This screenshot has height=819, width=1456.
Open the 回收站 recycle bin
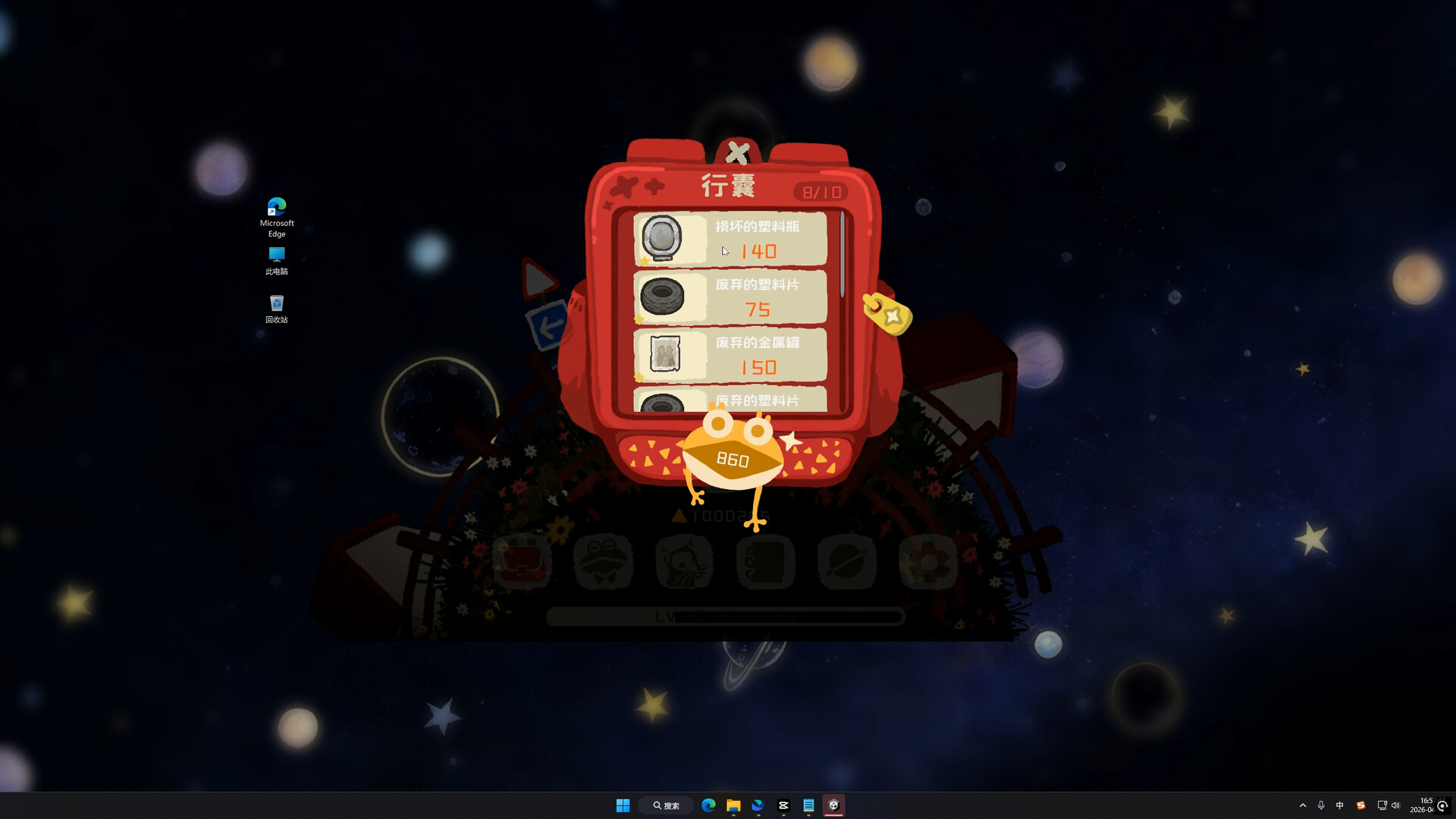coord(277,309)
